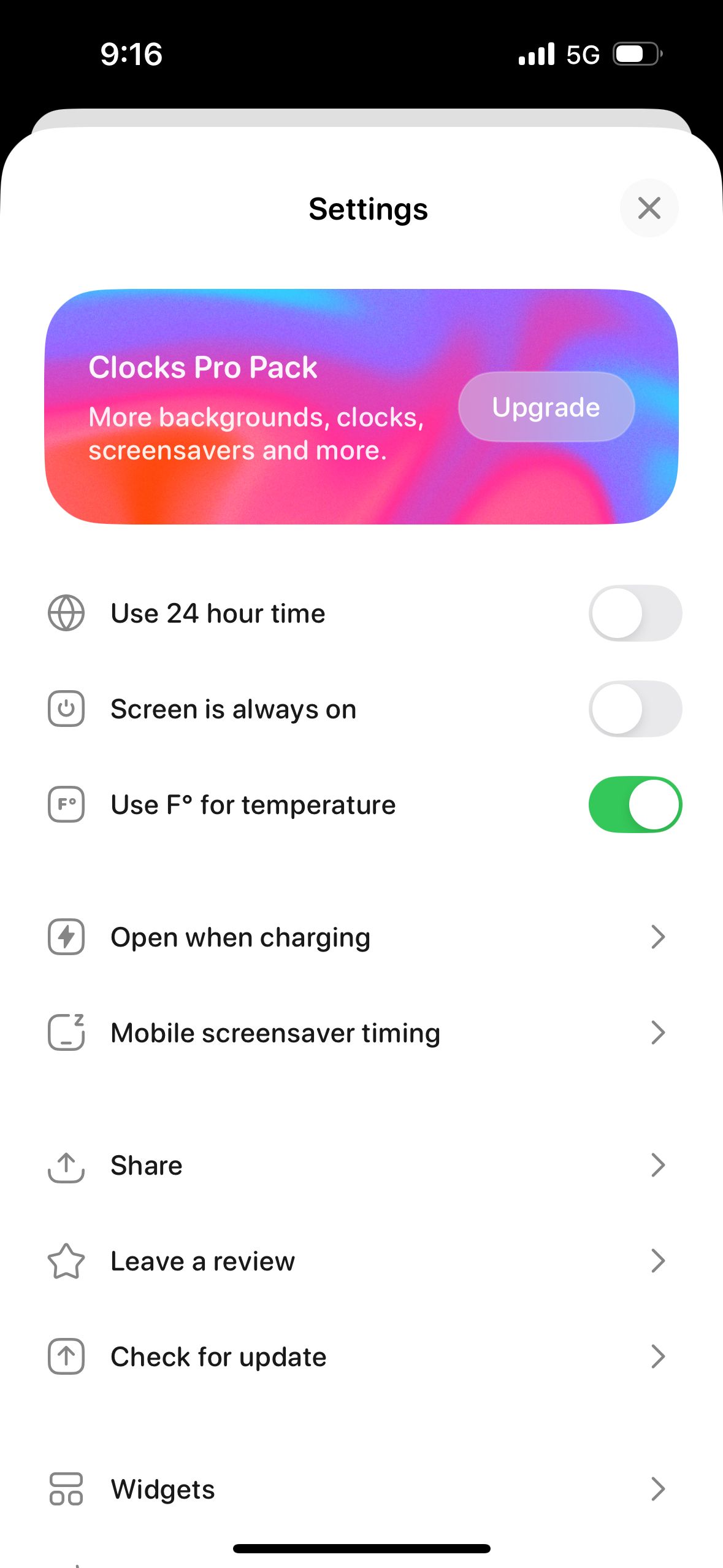Choose Leave a review
The height and width of the screenshot is (1568, 723).
[x=362, y=1261]
